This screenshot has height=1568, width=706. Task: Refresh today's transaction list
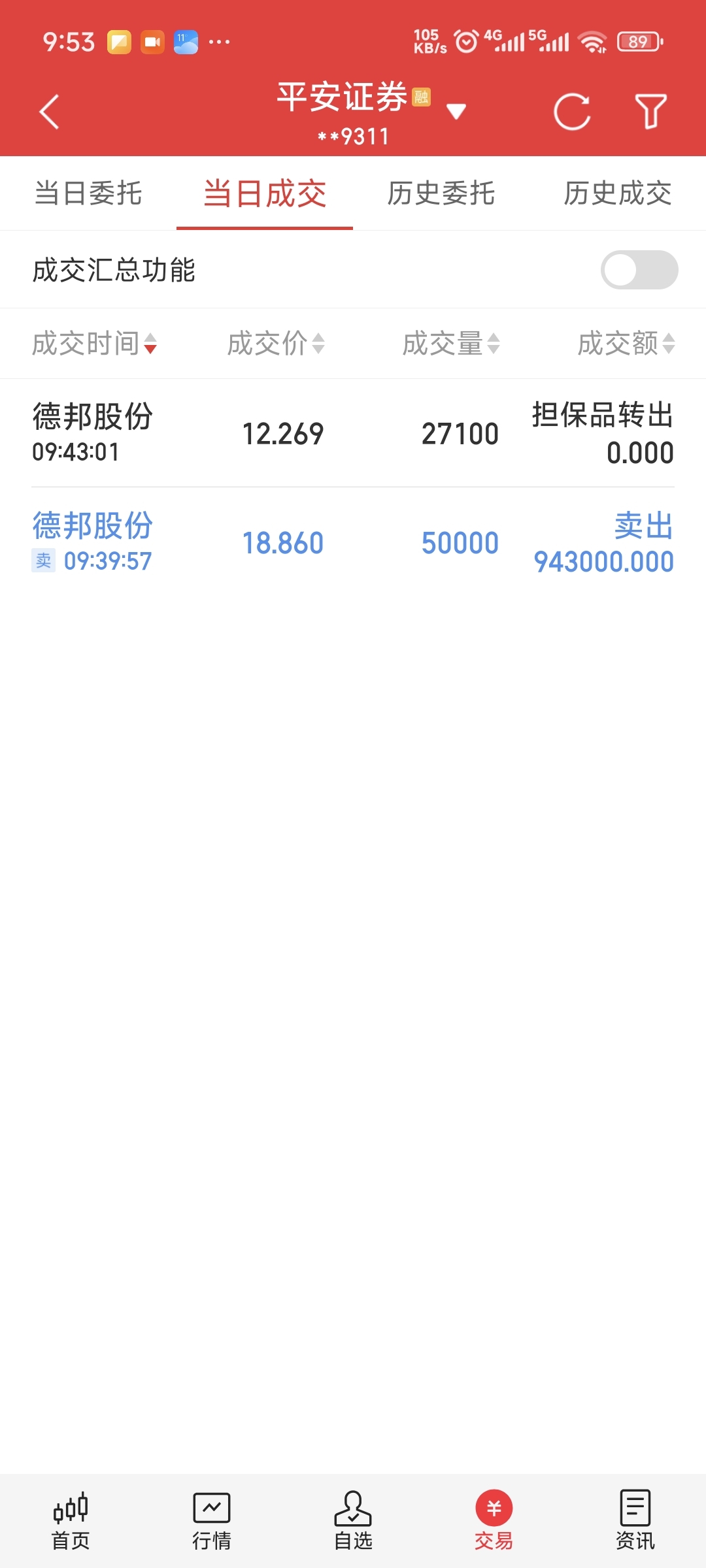coord(572,112)
